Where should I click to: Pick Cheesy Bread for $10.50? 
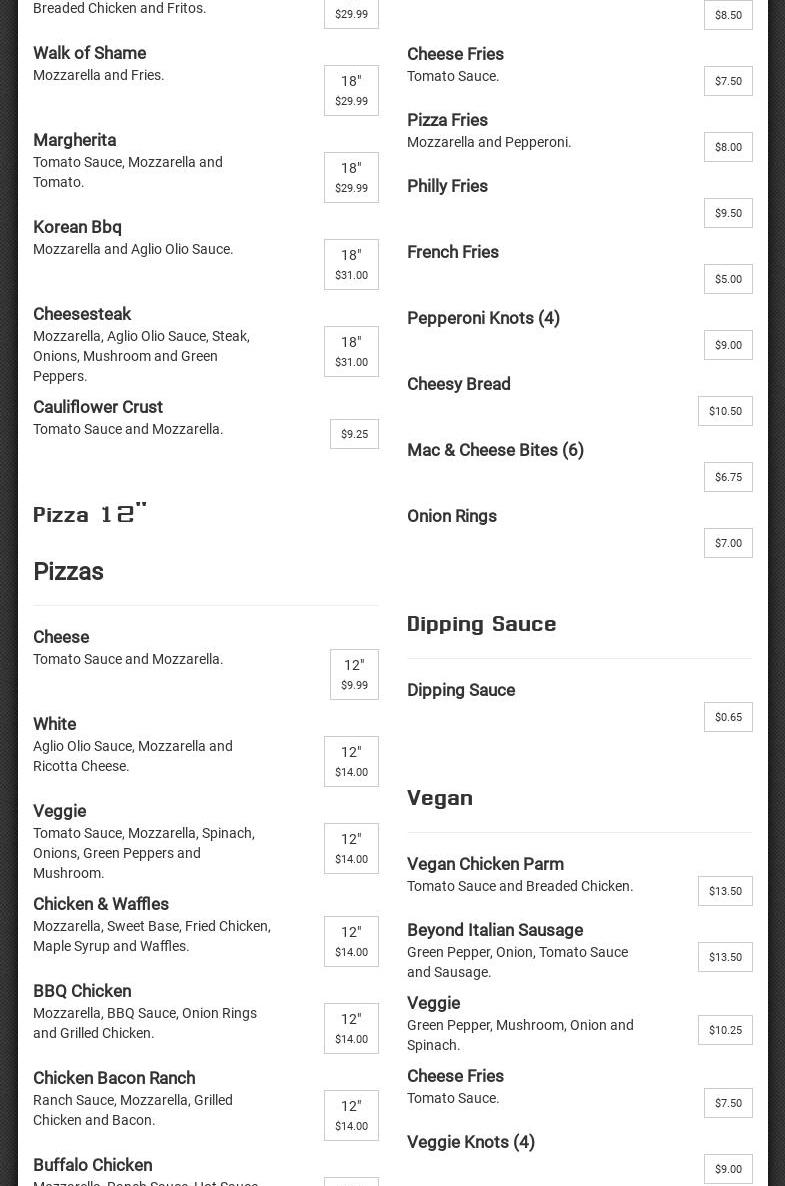[725, 411]
